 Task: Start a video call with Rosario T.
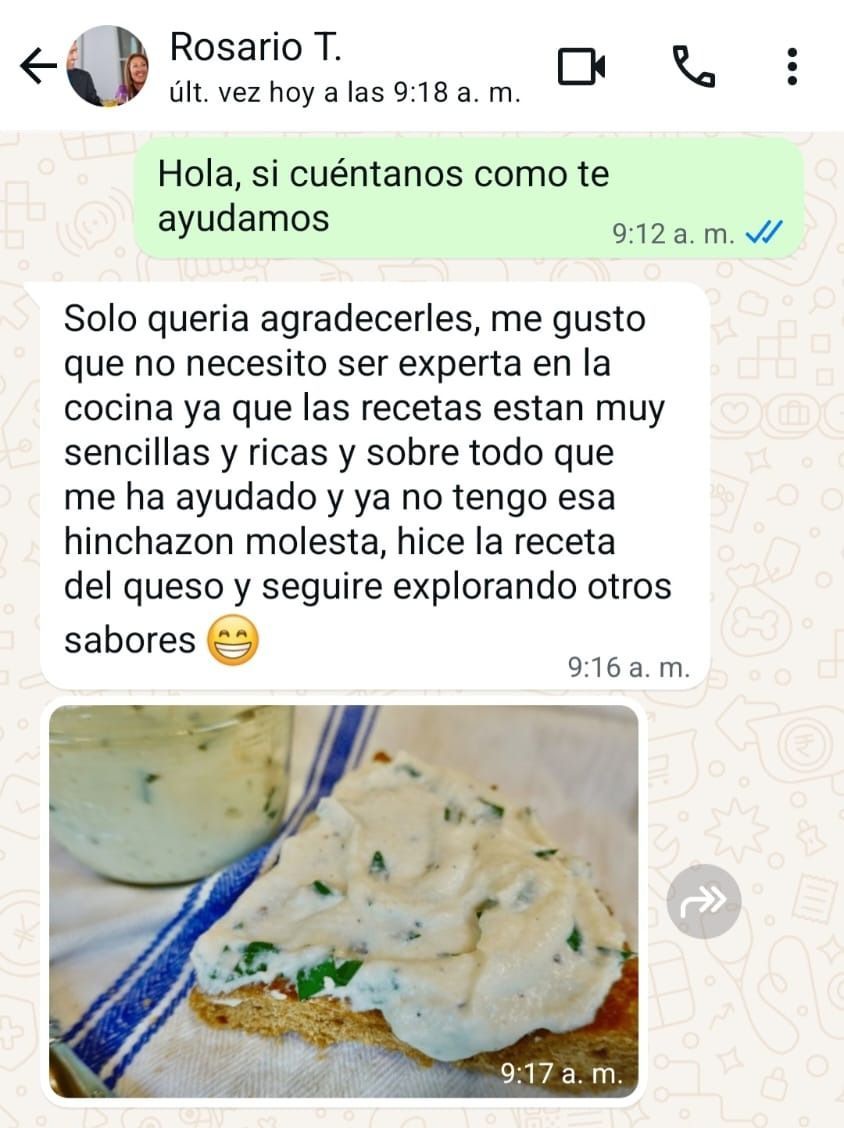coord(581,67)
